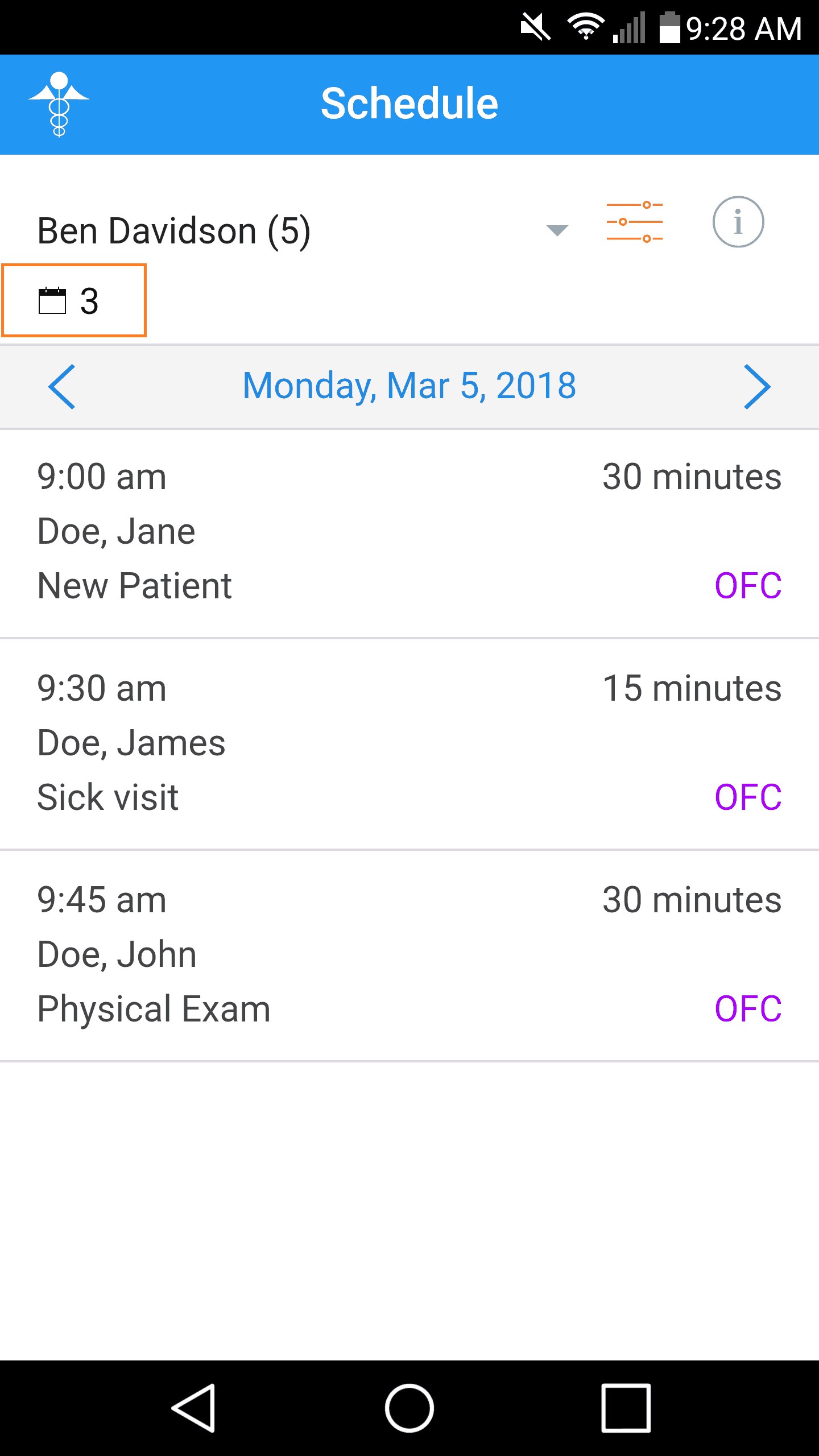Open Jane Doe's 9:00 am appointment
Viewport: 819px width, 1456px height.
pyautogui.click(x=409, y=532)
